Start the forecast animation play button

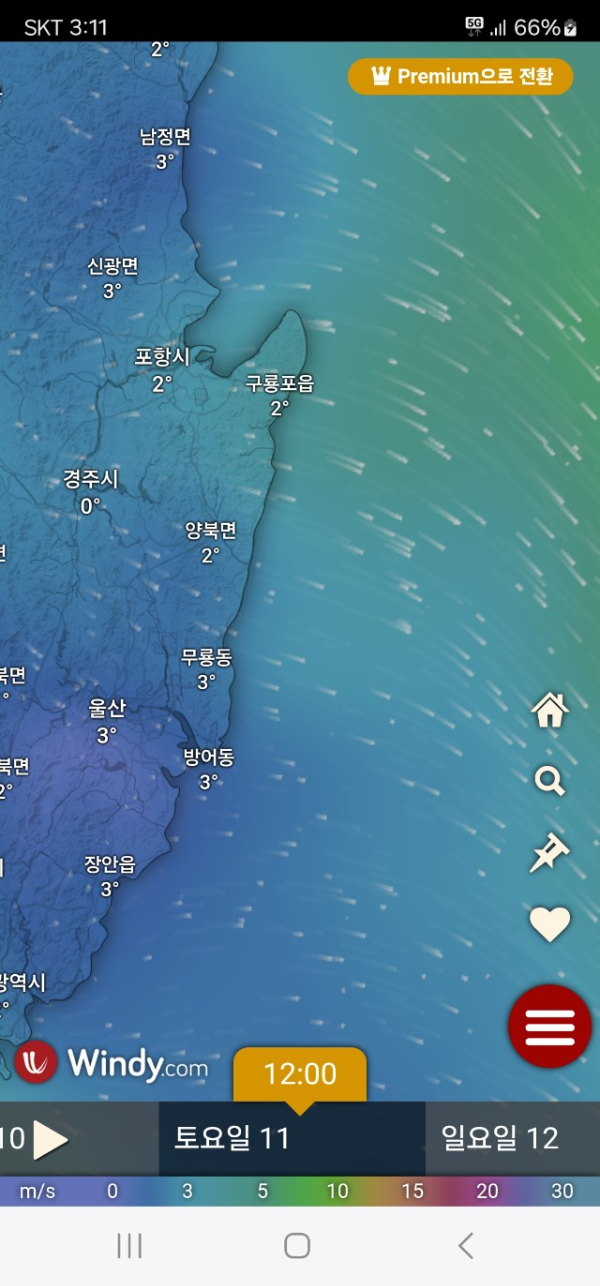click(x=50, y=1139)
